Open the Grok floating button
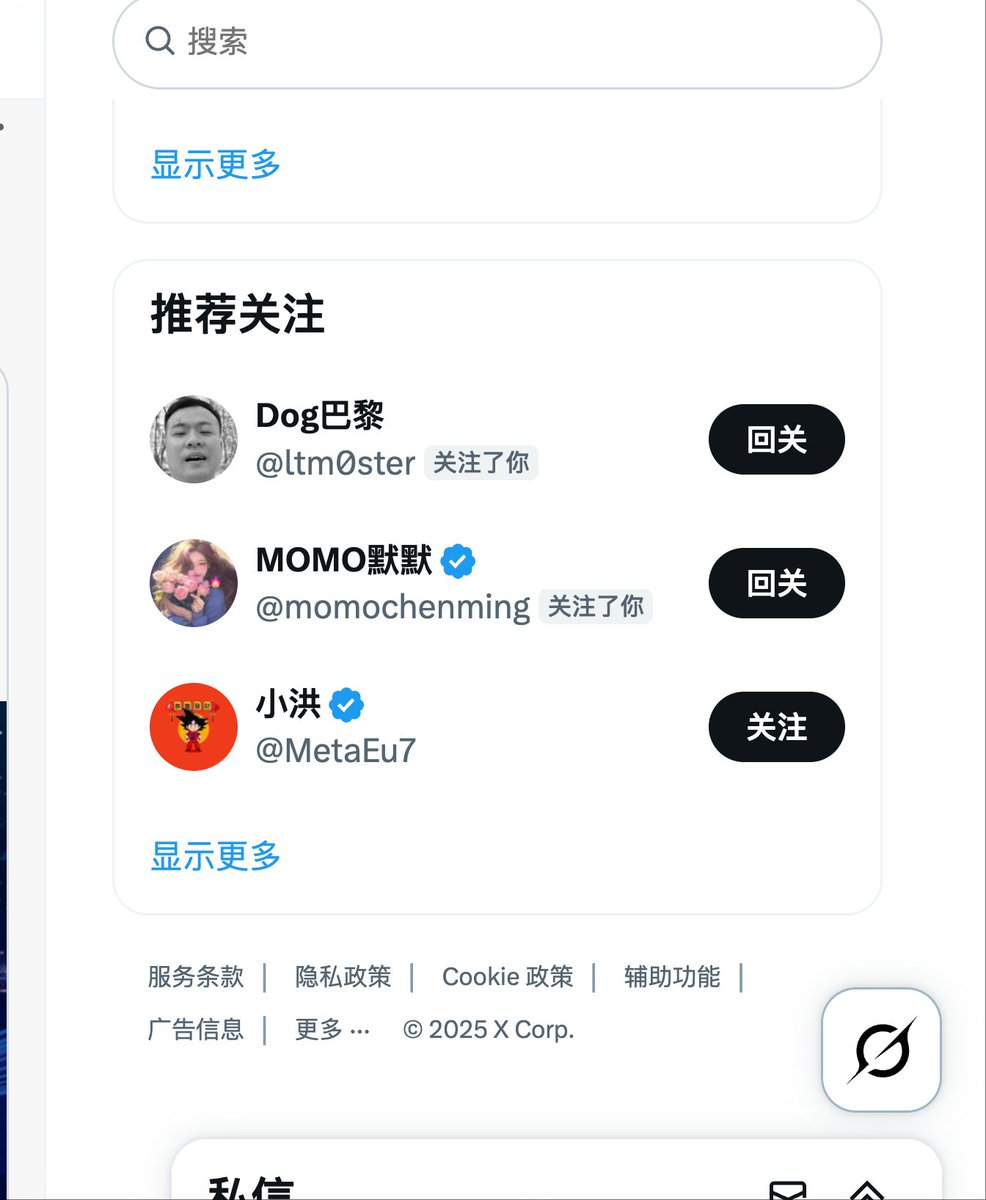Image resolution: width=986 pixels, height=1200 pixels. [881, 1050]
